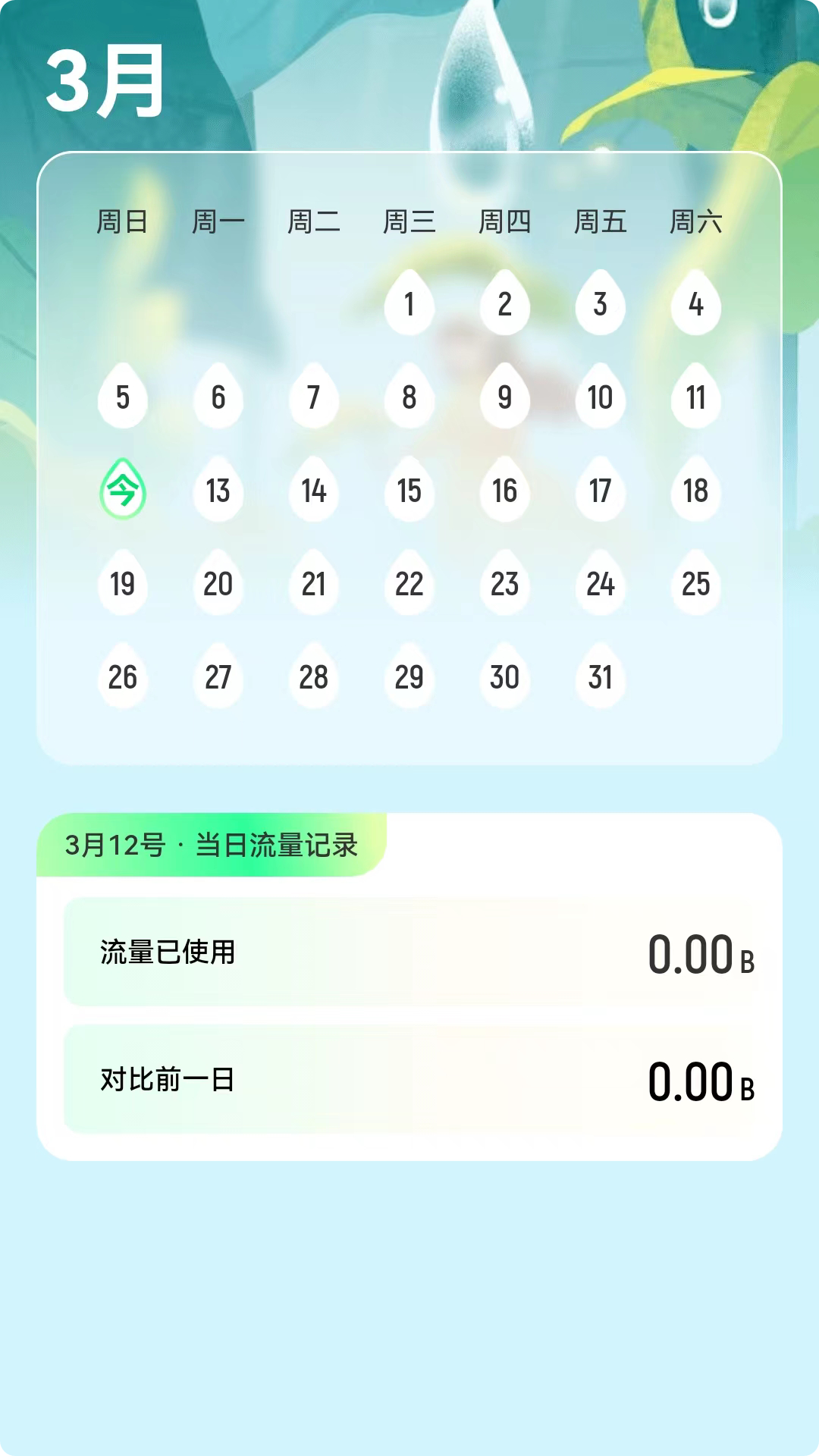Select March 1 on the calendar

pos(409,303)
